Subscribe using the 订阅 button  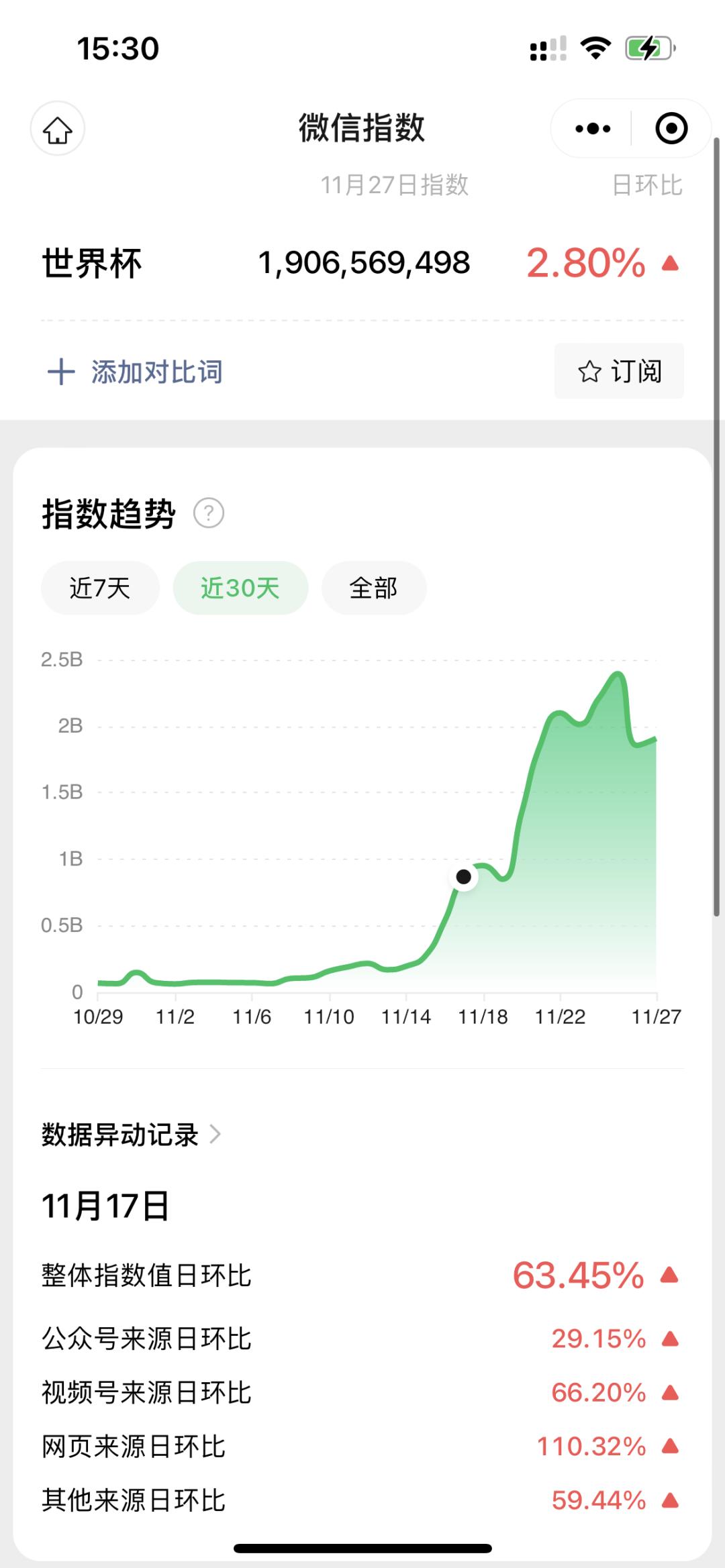pos(619,371)
